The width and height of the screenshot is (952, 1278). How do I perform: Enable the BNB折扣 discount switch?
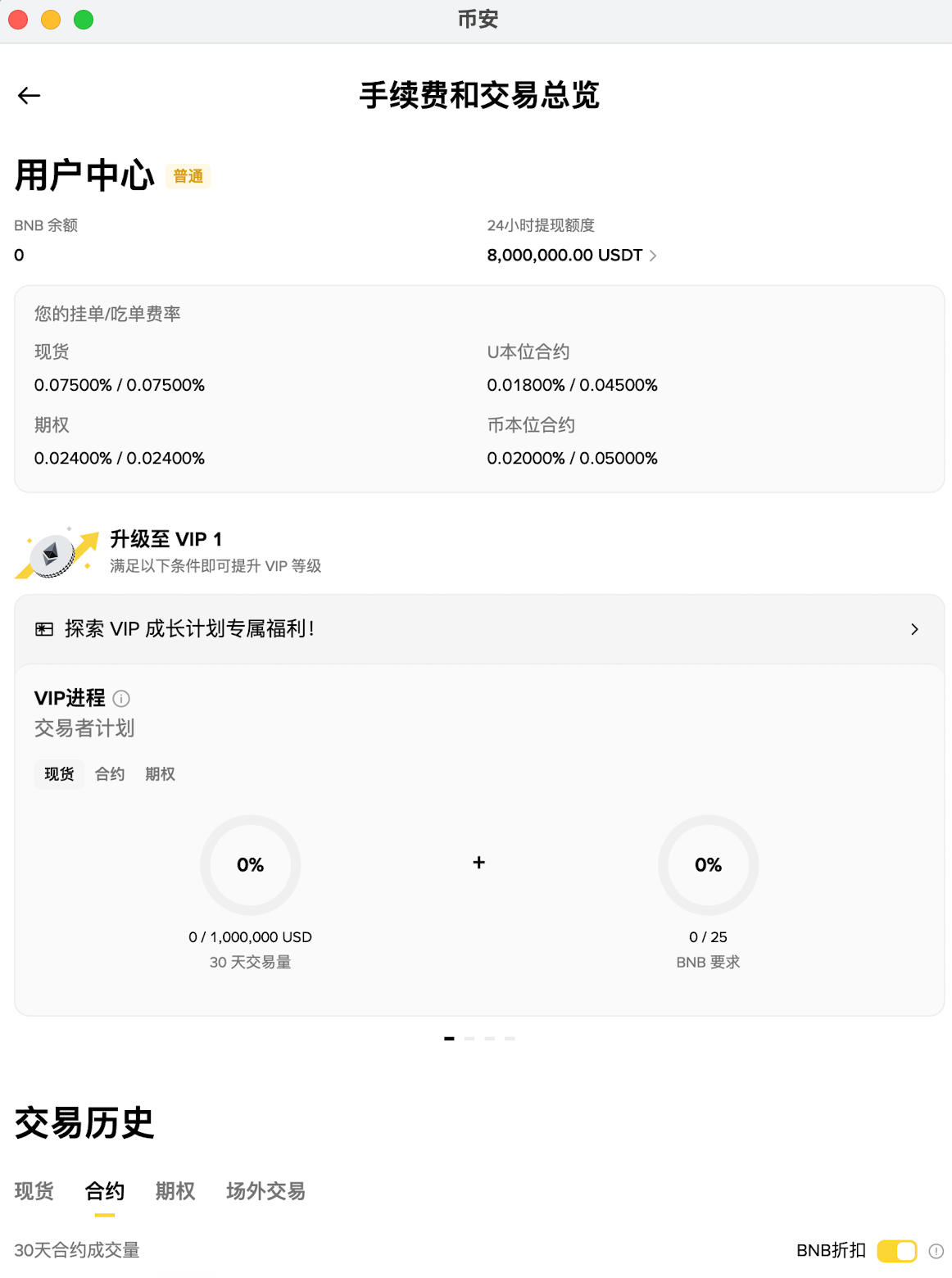click(x=898, y=1251)
